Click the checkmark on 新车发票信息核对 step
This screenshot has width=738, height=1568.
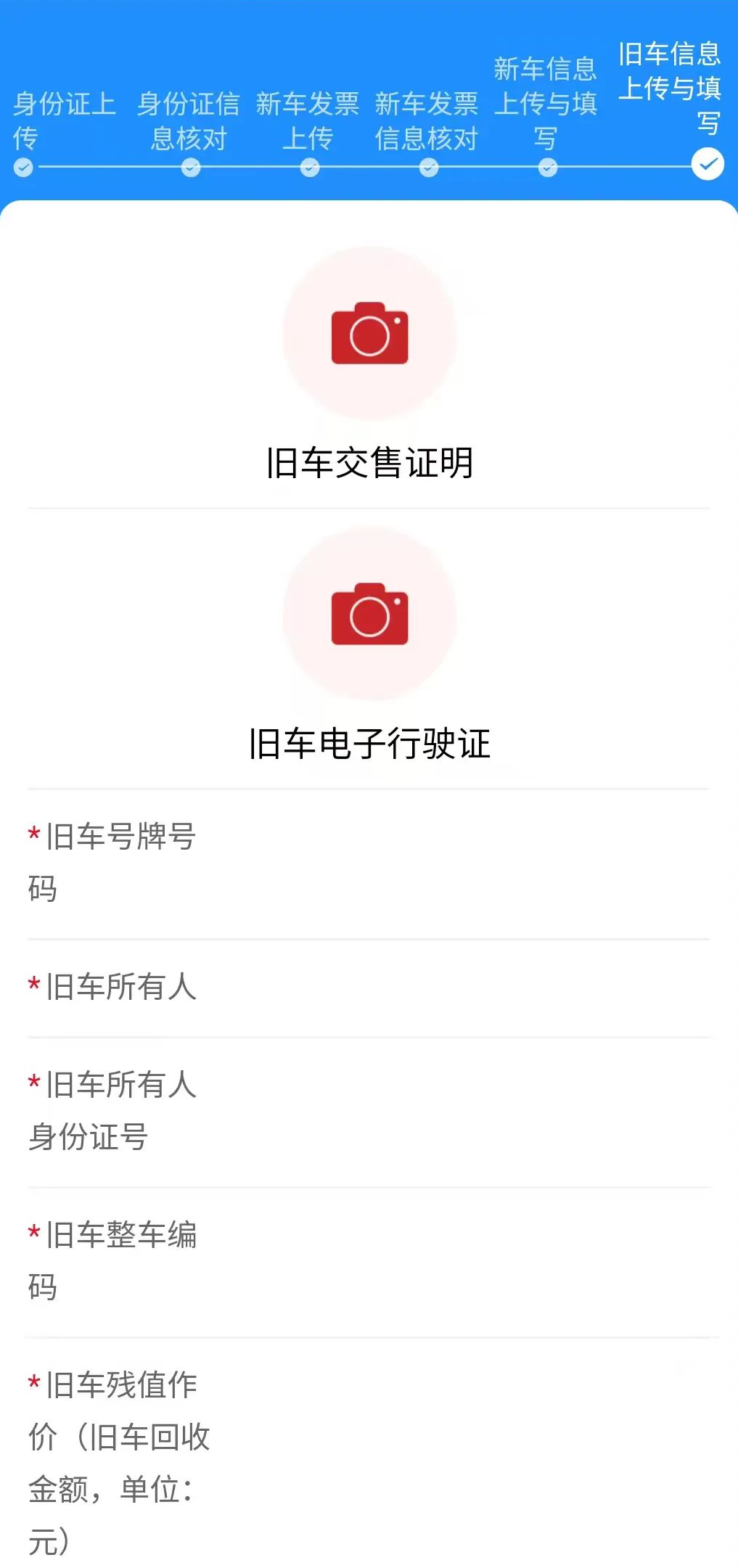point(428,167)
